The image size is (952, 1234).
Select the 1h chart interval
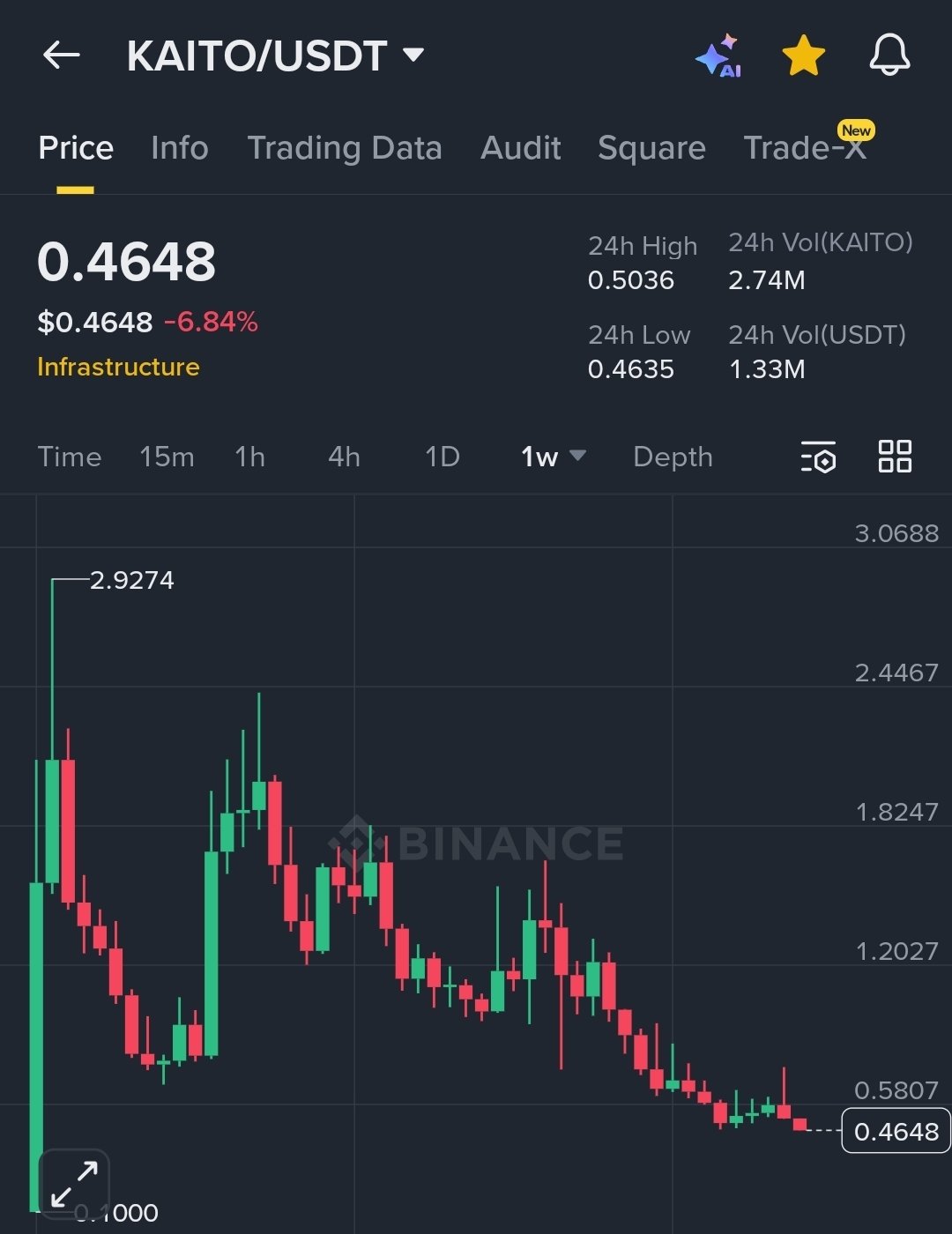pyautogui.click(x=249, y=457)
